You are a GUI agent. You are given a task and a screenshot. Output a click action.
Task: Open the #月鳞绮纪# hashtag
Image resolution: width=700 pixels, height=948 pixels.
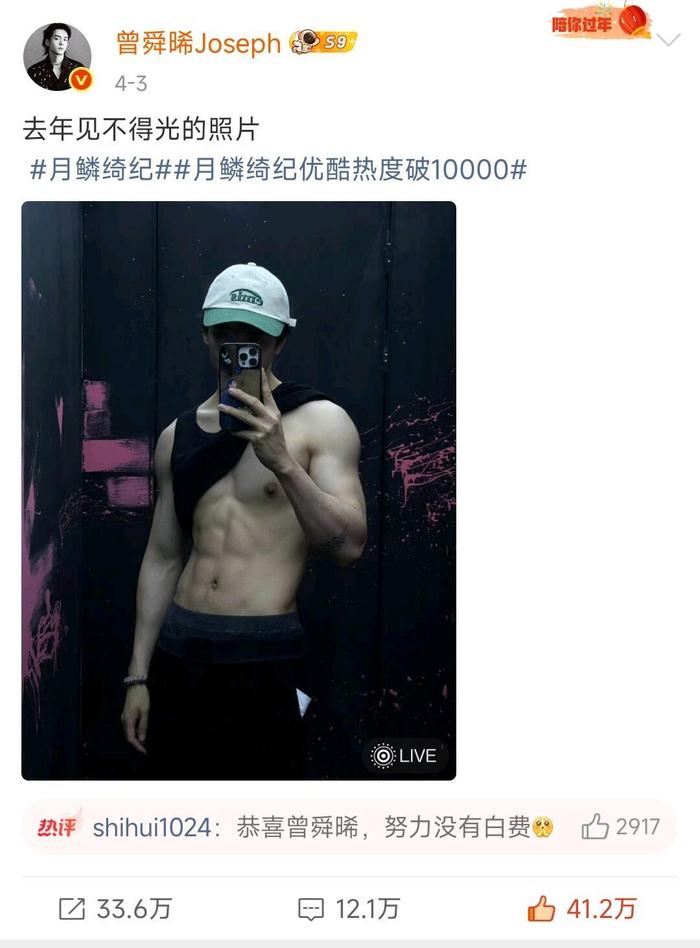click(x=97, y=169)
